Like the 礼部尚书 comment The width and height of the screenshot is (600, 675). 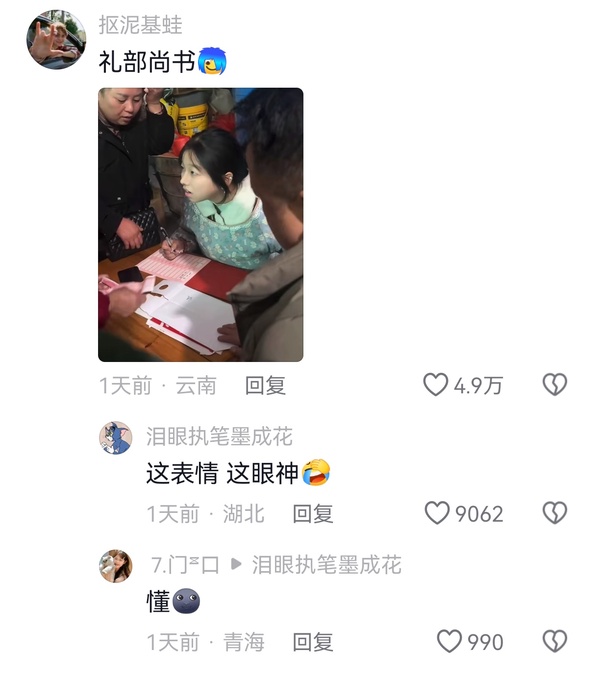436,385
